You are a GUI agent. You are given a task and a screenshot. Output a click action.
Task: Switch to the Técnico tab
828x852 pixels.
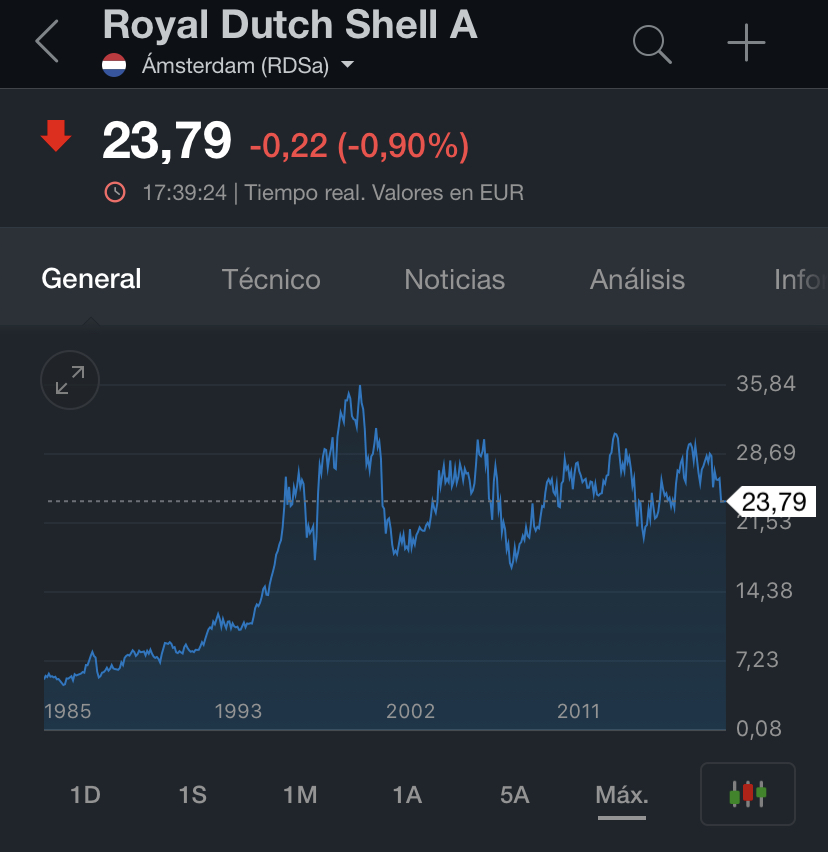[271, 279]
